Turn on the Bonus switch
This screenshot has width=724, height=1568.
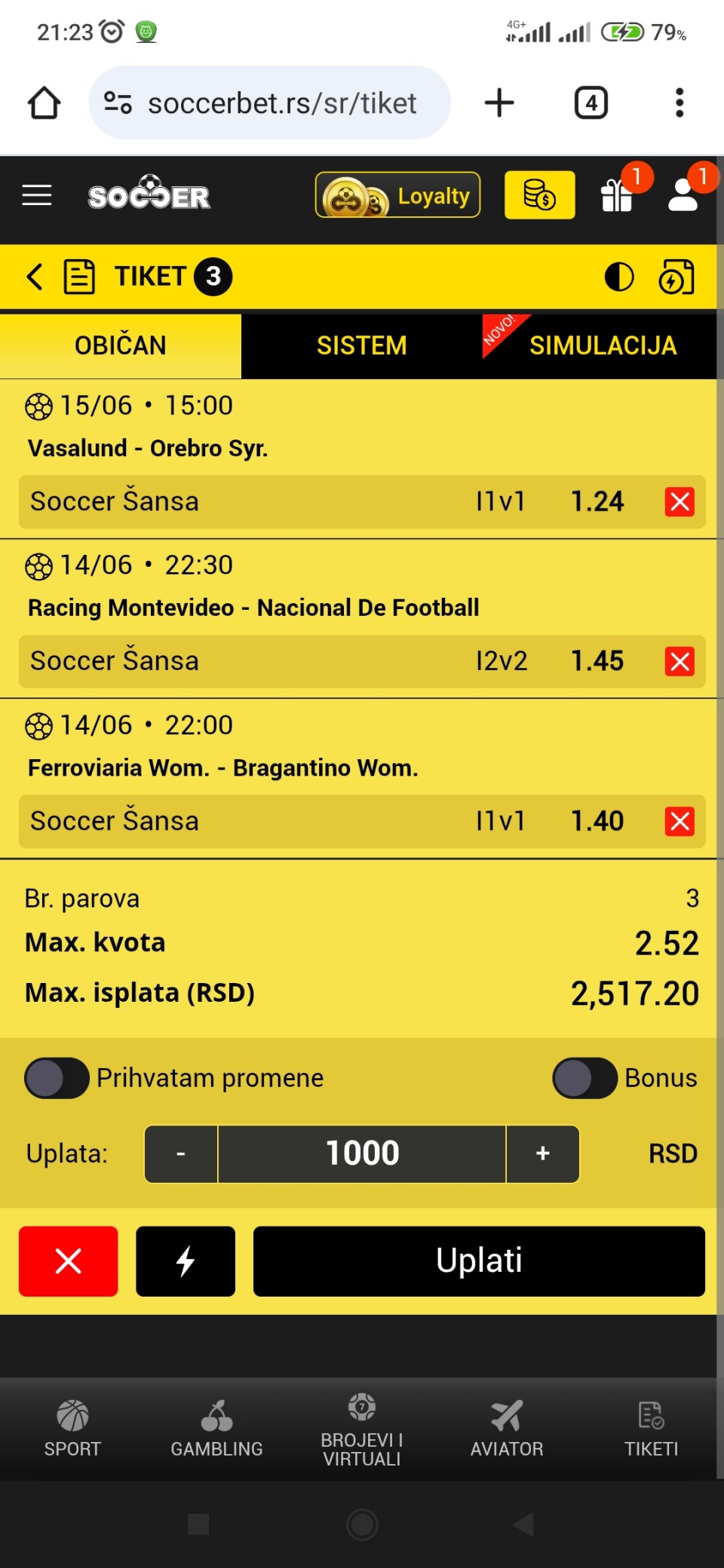[x=584, y=1078]
